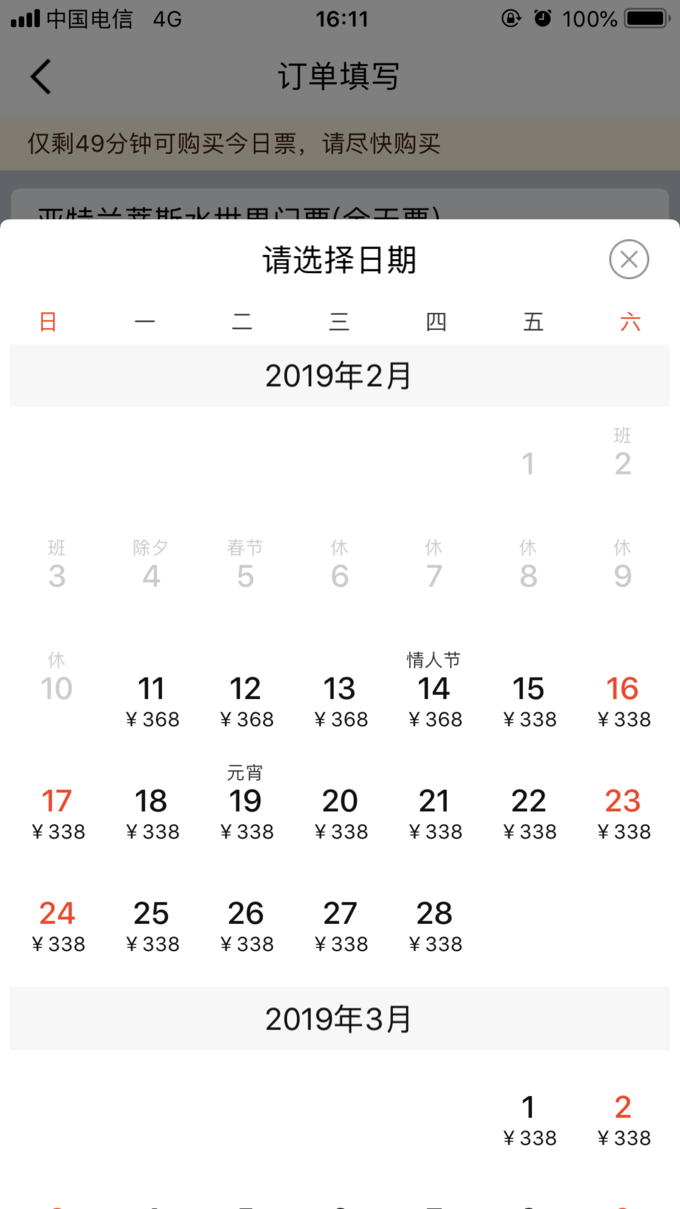
Task: Select February 22 as ticket date
Action: (529, 814)
